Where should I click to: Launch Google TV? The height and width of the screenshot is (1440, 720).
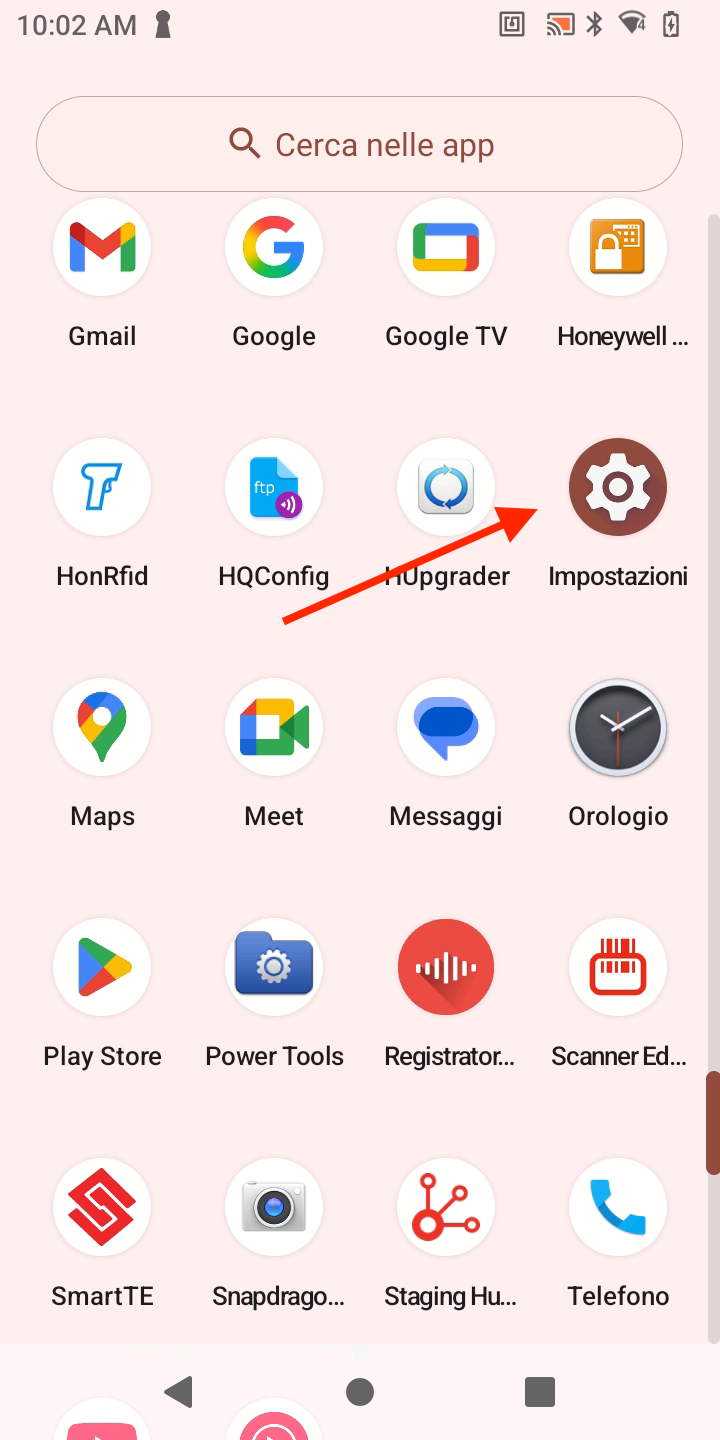click(446, 247)
